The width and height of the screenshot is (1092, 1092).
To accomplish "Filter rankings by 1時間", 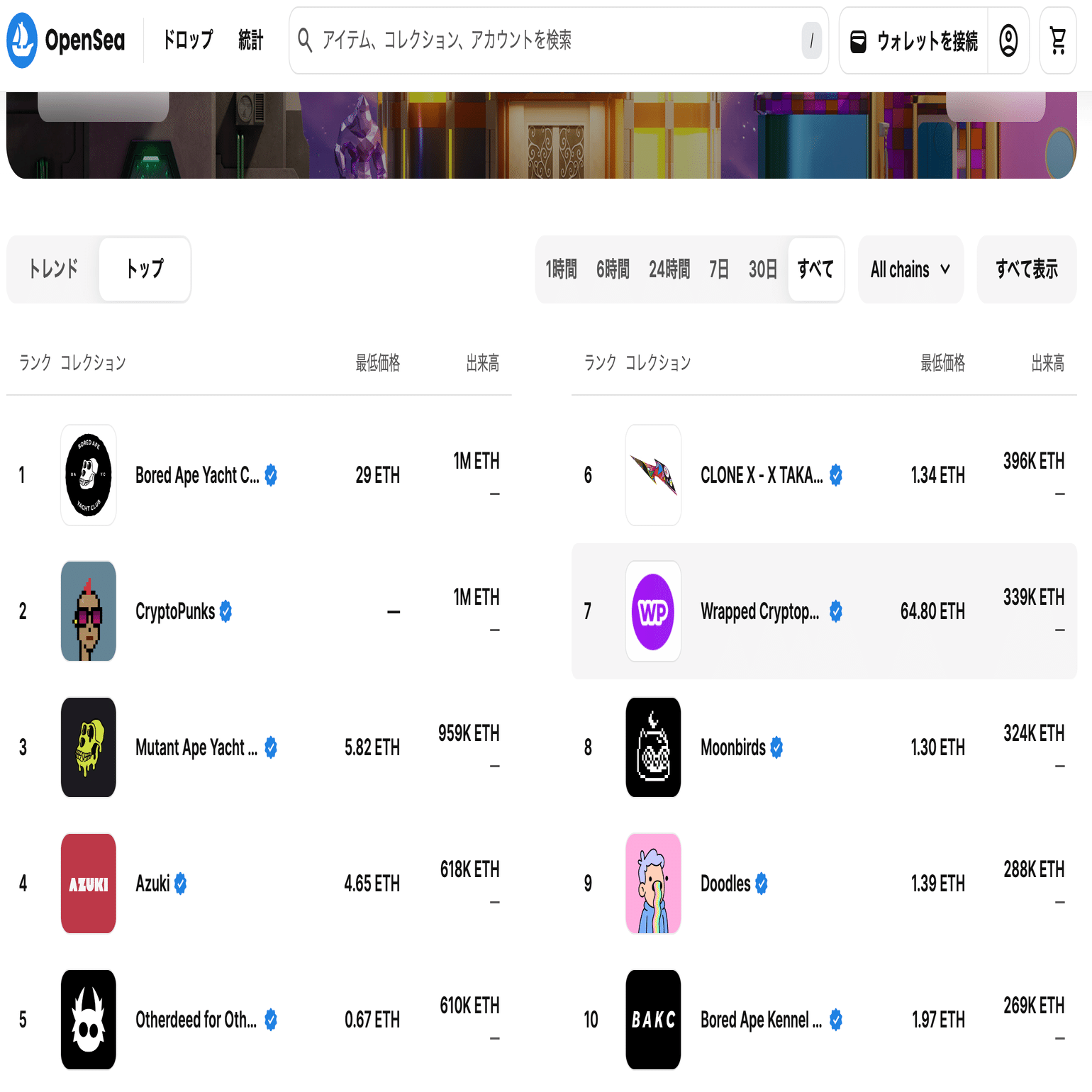I will click(561, 269).
